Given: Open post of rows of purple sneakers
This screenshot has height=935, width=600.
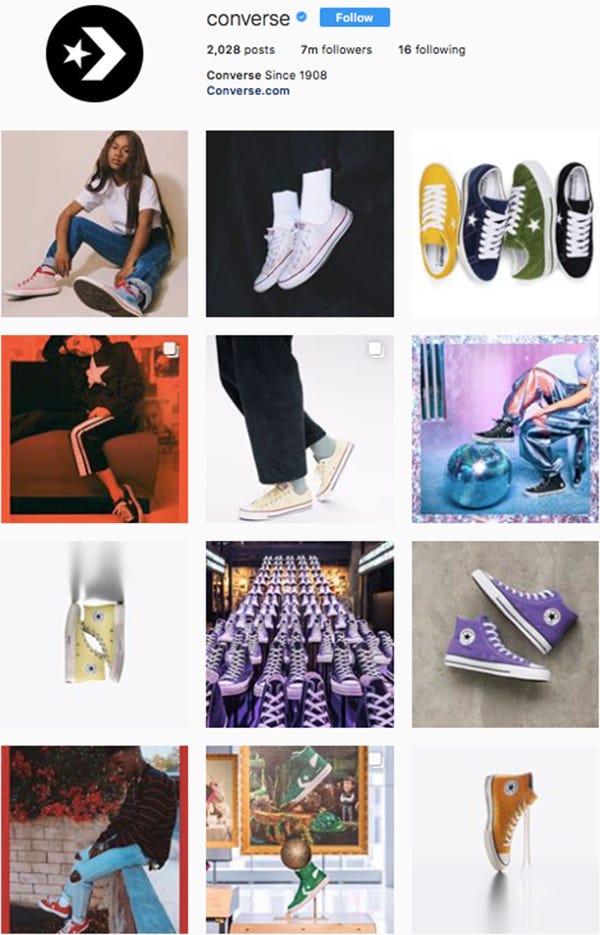Looking at the screenshot, I should (x=300, y=634).
